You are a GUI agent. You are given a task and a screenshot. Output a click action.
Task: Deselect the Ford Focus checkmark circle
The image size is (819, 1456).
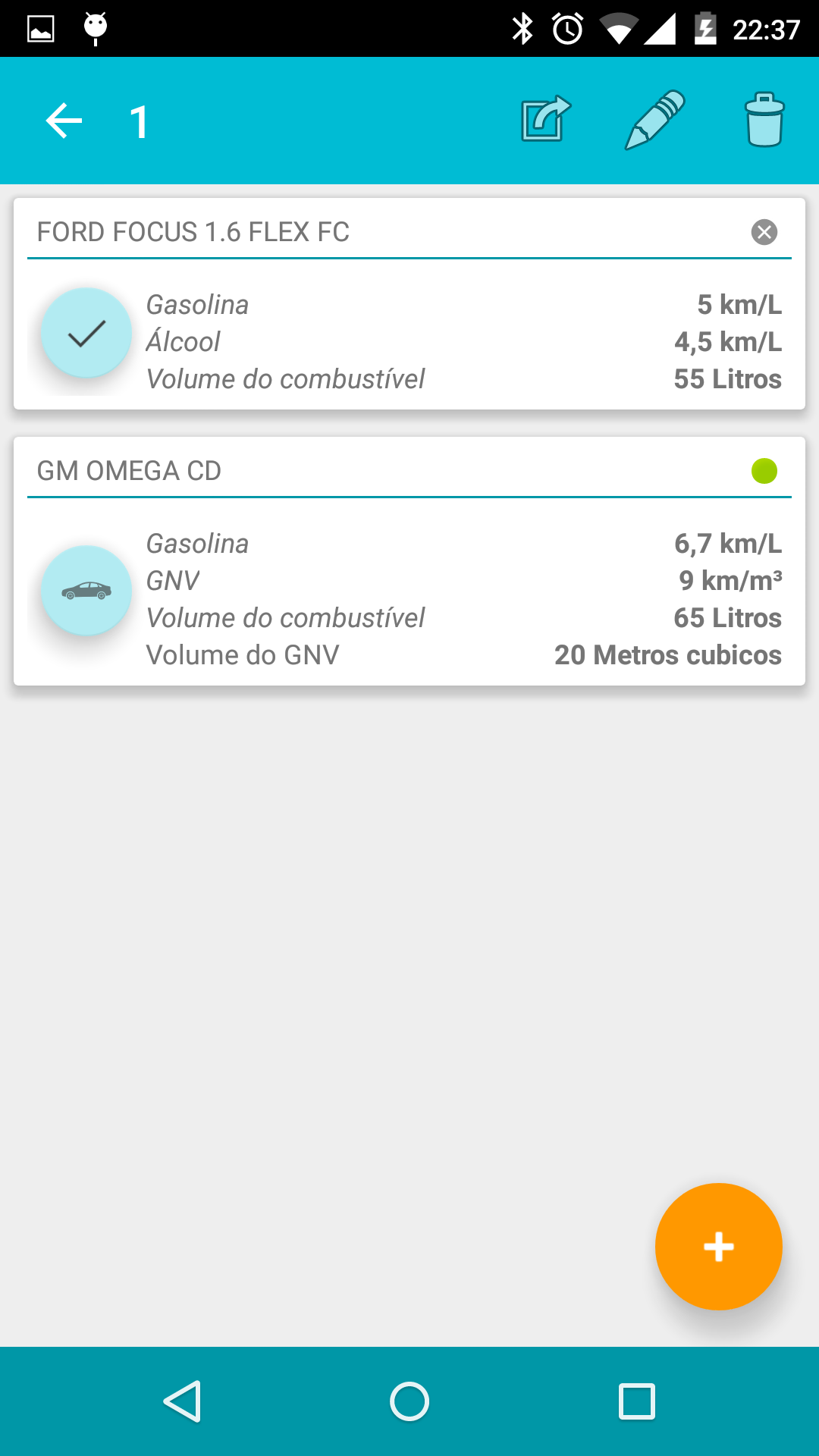(86, 333)
